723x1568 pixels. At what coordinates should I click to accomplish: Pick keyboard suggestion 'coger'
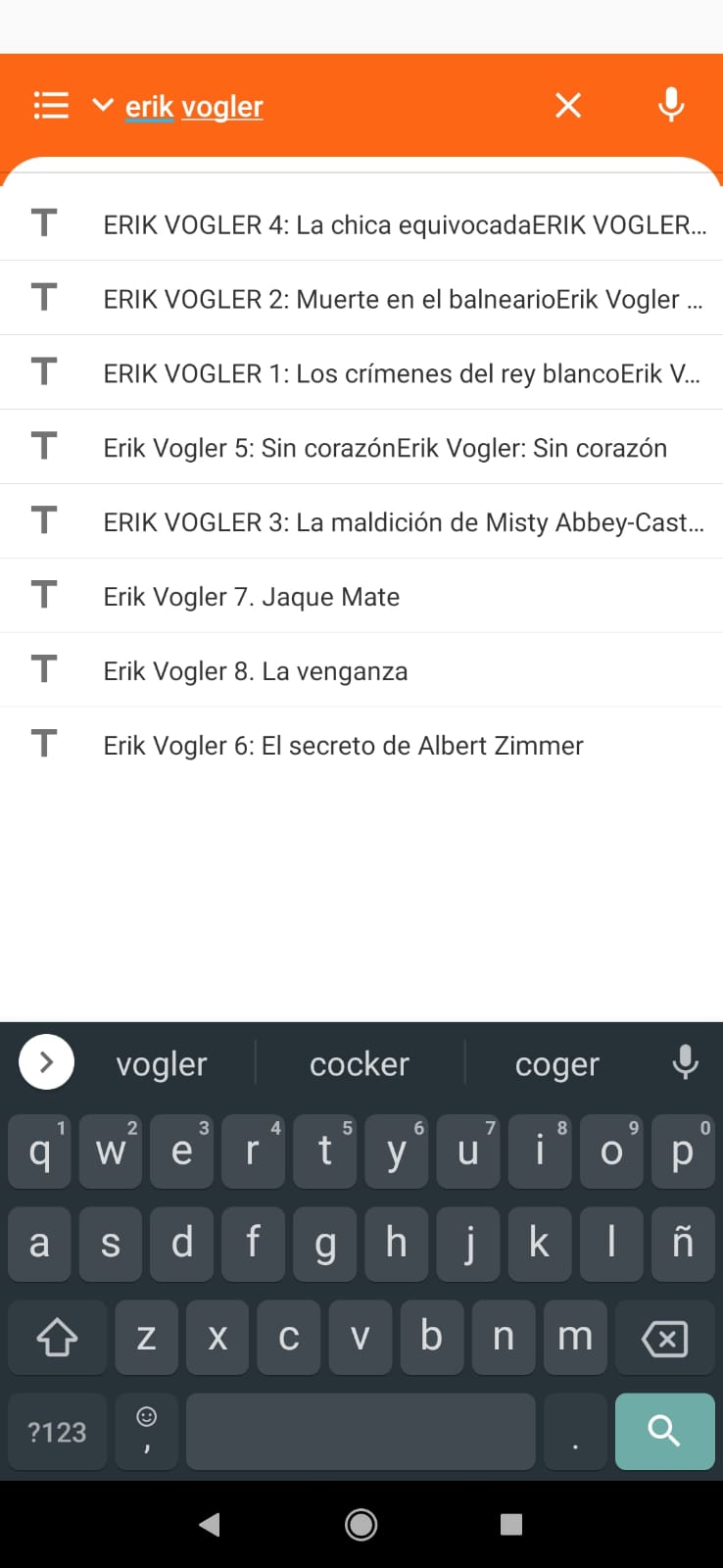556,1063
